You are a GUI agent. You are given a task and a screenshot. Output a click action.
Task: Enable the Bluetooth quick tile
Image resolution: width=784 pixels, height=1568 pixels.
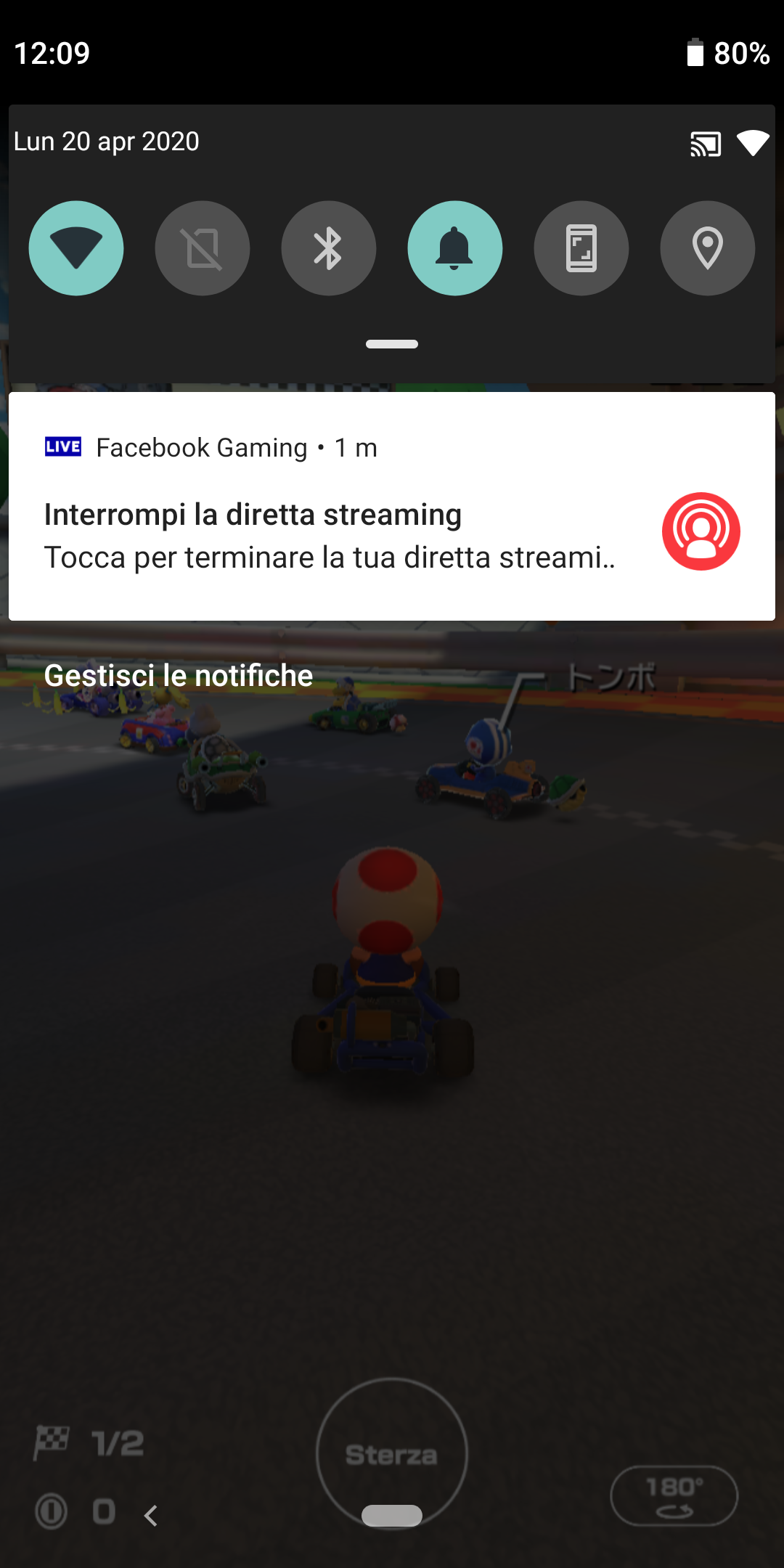(x=329, y=248)
